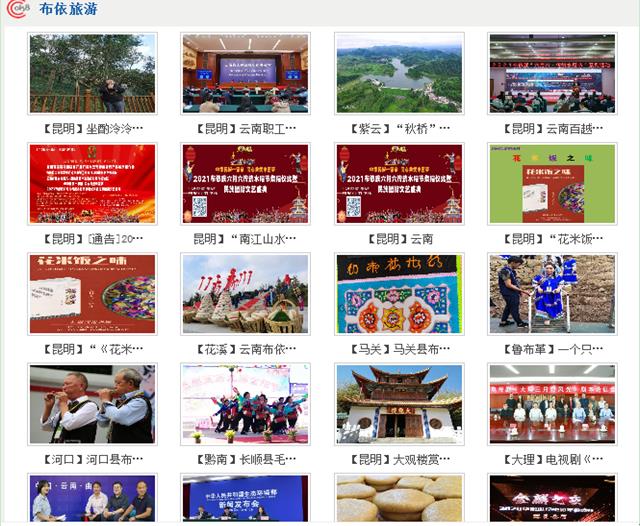This screenshot has height=526, width=640.
Task: Open the 【昆明】"花米饭 article tile
Action: 552,184
